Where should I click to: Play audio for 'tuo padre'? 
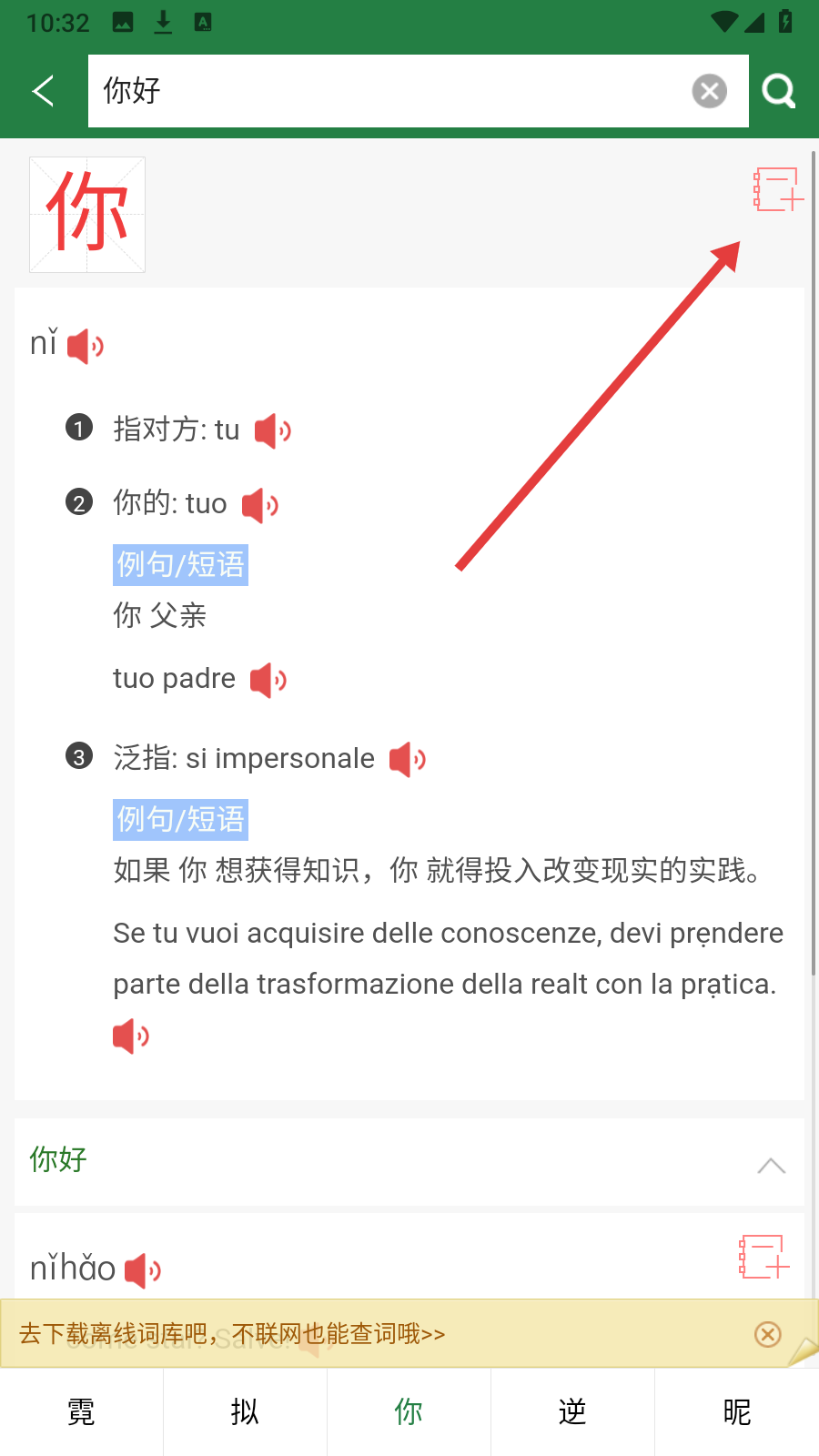click(268, 680)
